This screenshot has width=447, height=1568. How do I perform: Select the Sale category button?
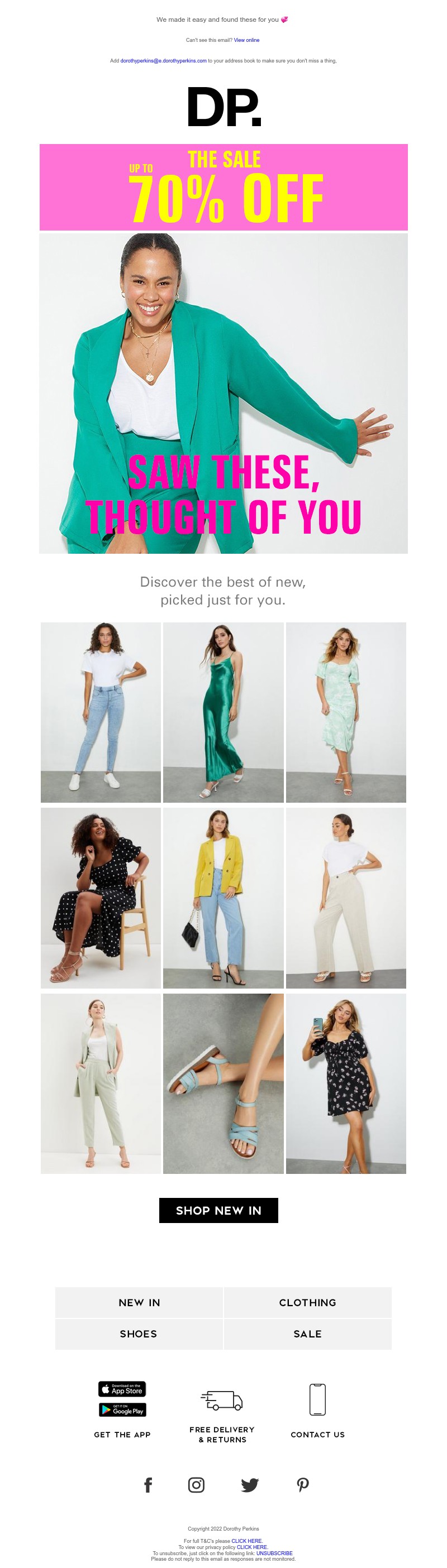[307, 1334]
